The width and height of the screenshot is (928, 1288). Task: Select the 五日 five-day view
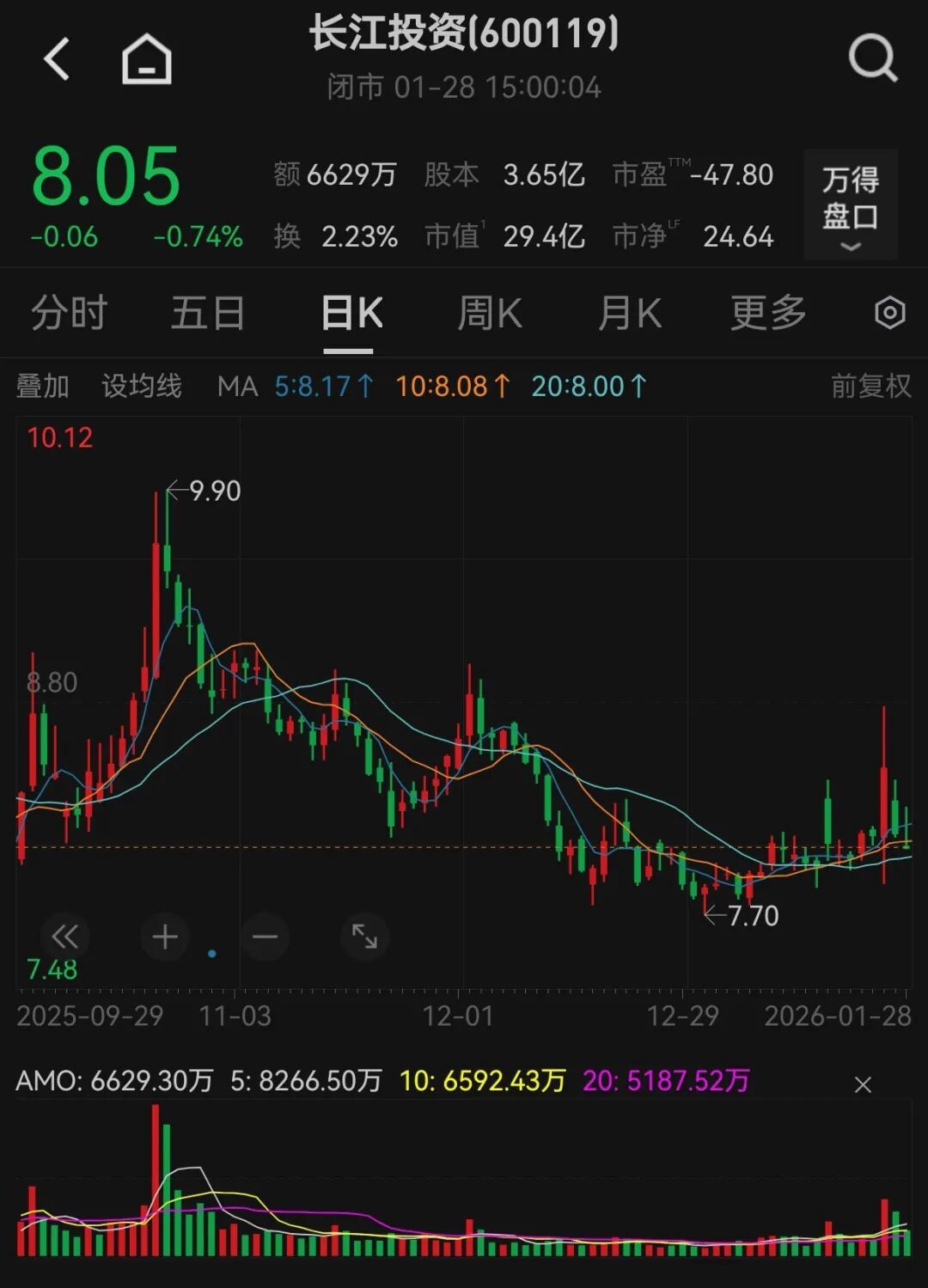206,313
